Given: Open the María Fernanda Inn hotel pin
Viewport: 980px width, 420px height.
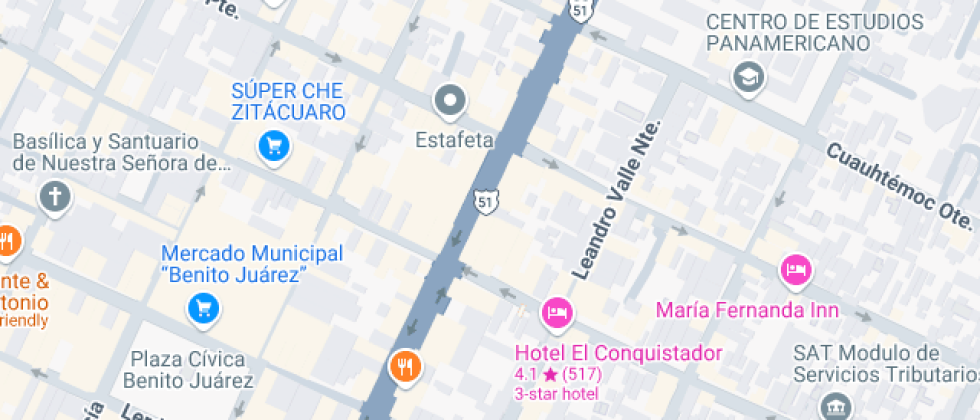Looking at the screenshot, I should 796,269.
